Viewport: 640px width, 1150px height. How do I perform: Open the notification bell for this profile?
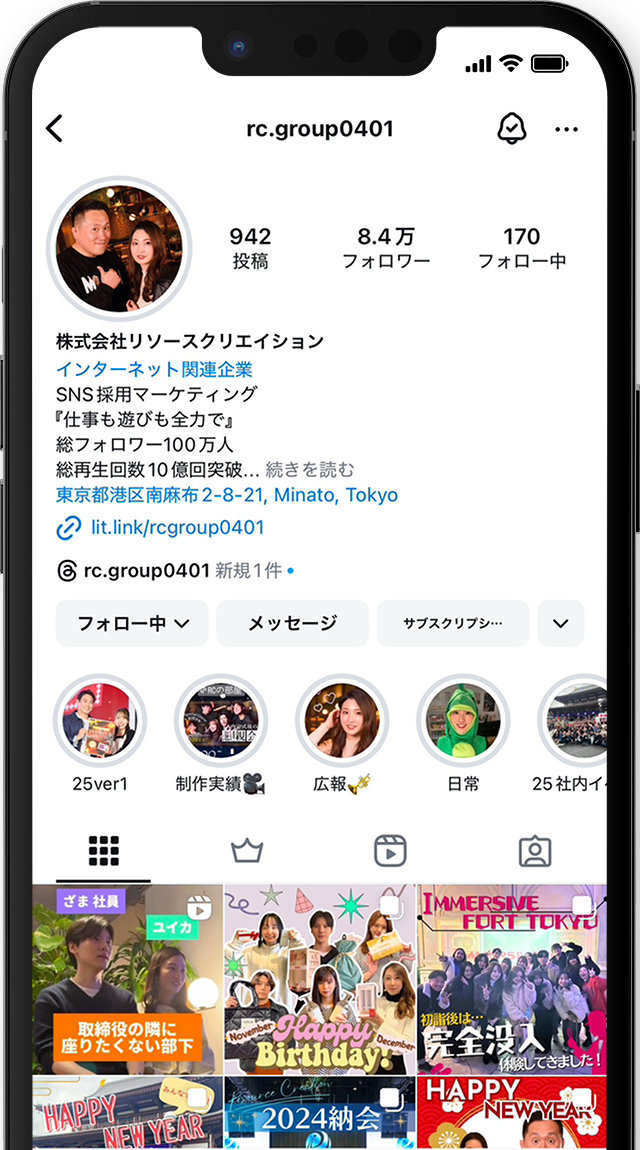pyautogui.click(x=512, y=128)
